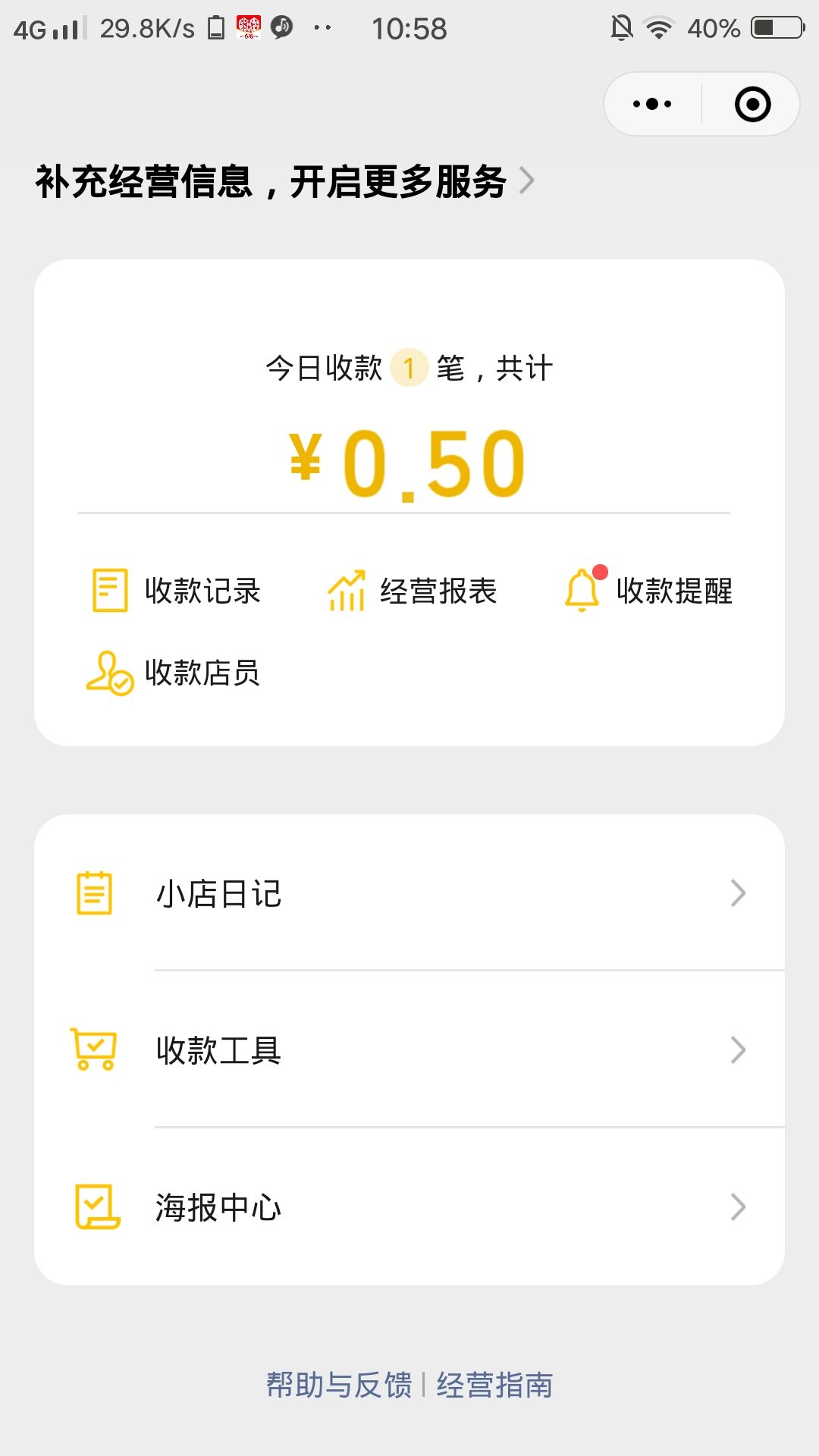Open 收款提醒 payment reminders
Image resolution: width=819 pixels, height=1456 pixels.
click(649, 591)
